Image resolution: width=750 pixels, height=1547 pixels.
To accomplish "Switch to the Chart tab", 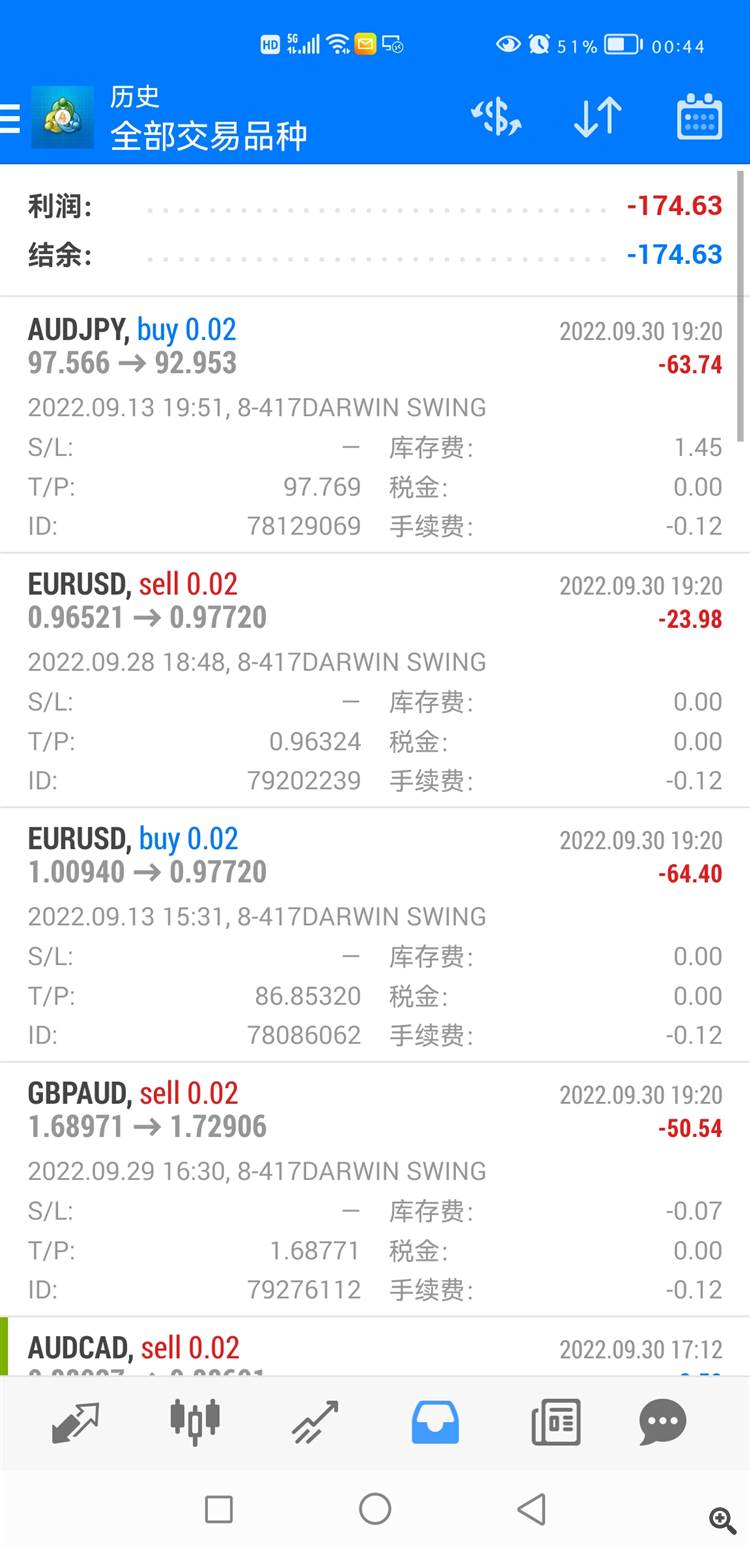I will pos(194,1421).
